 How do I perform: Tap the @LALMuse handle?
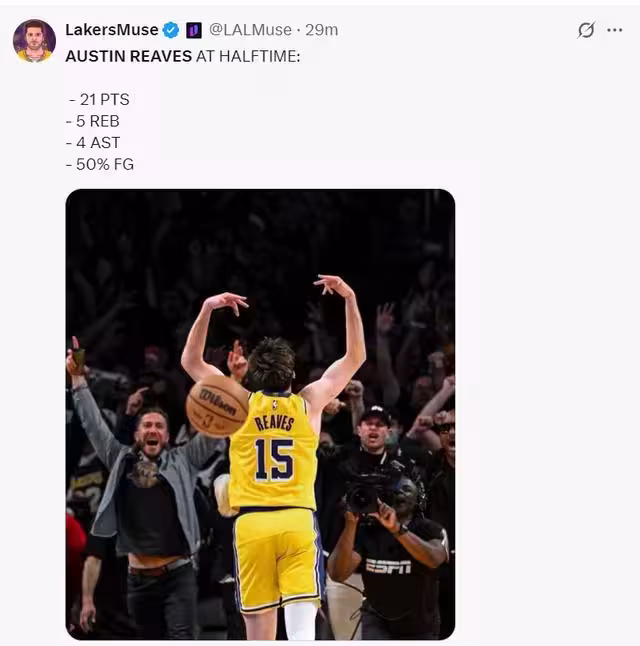252,30
